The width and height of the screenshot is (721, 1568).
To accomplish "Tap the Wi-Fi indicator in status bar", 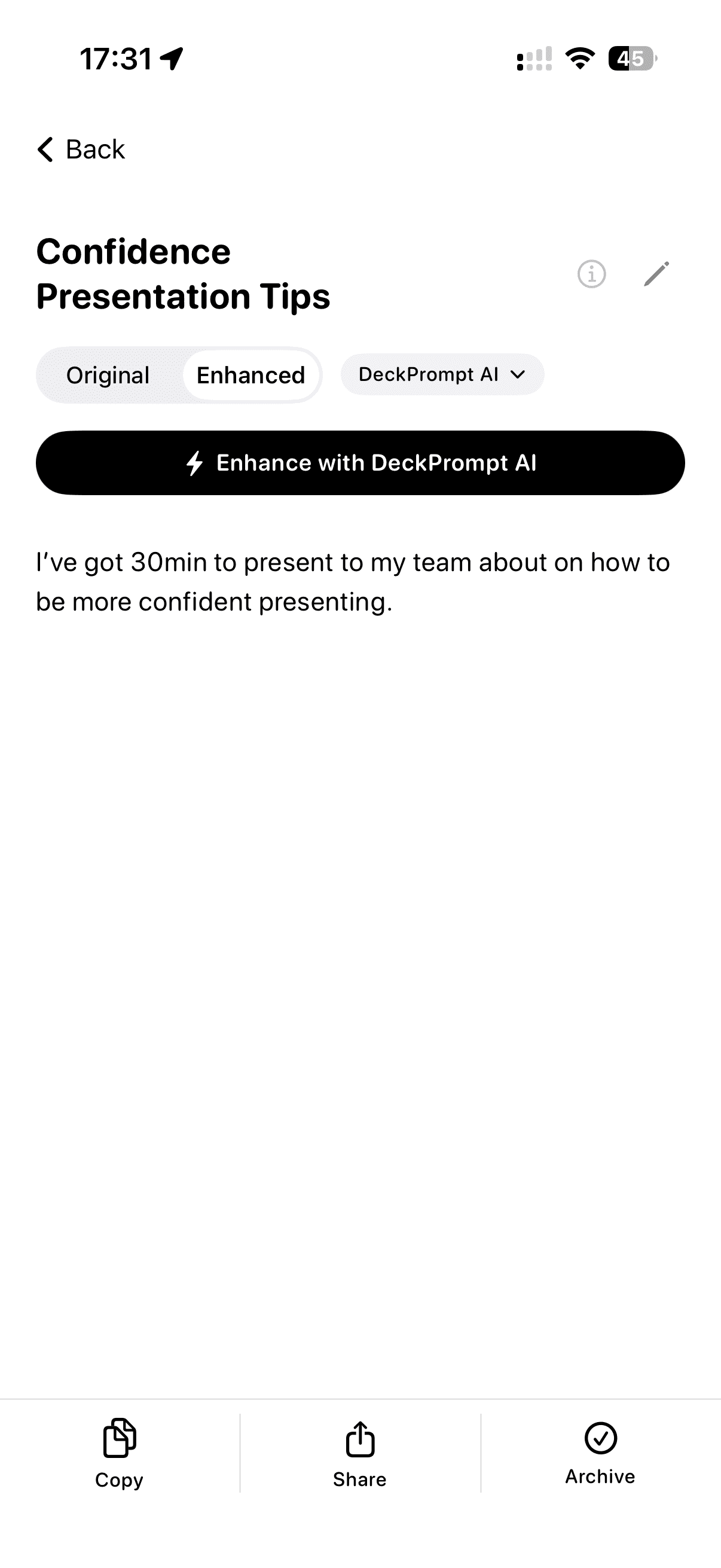I will click(x=580, y=58).
